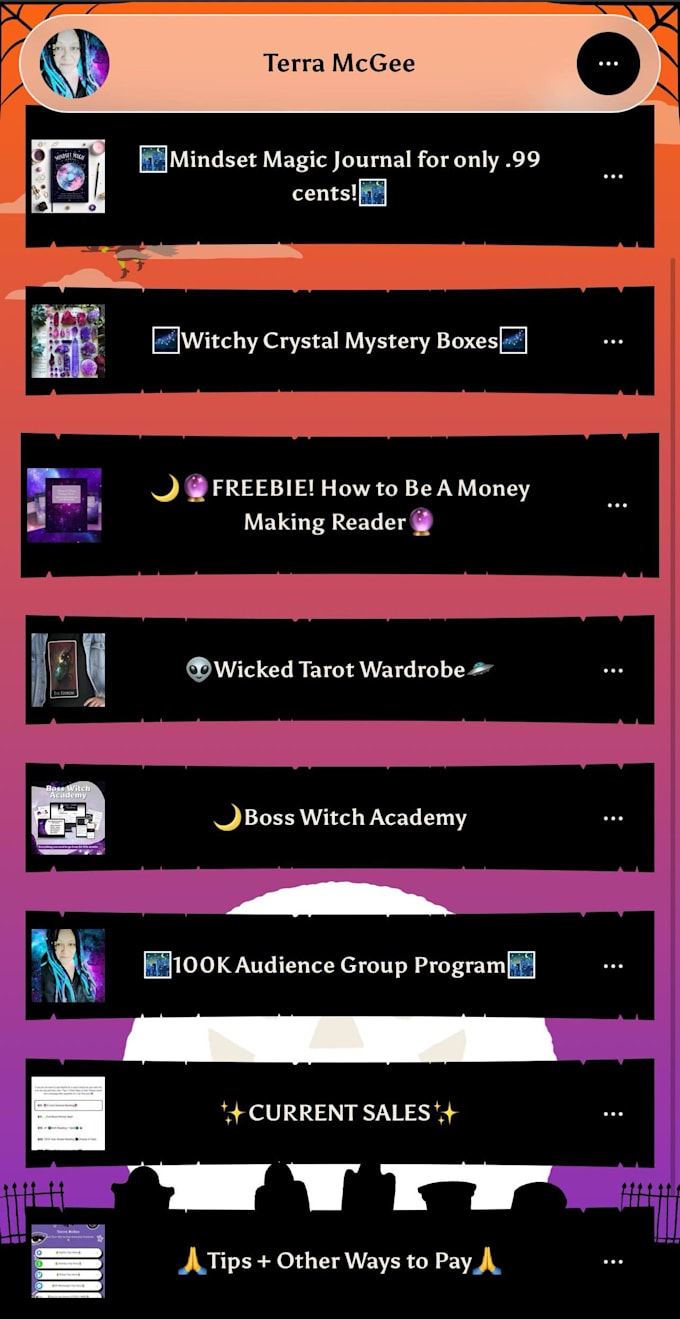Open the Mindset Magic Journal link
The width and height of the screenshot is (680, 1319).
[x=340, y=176]
